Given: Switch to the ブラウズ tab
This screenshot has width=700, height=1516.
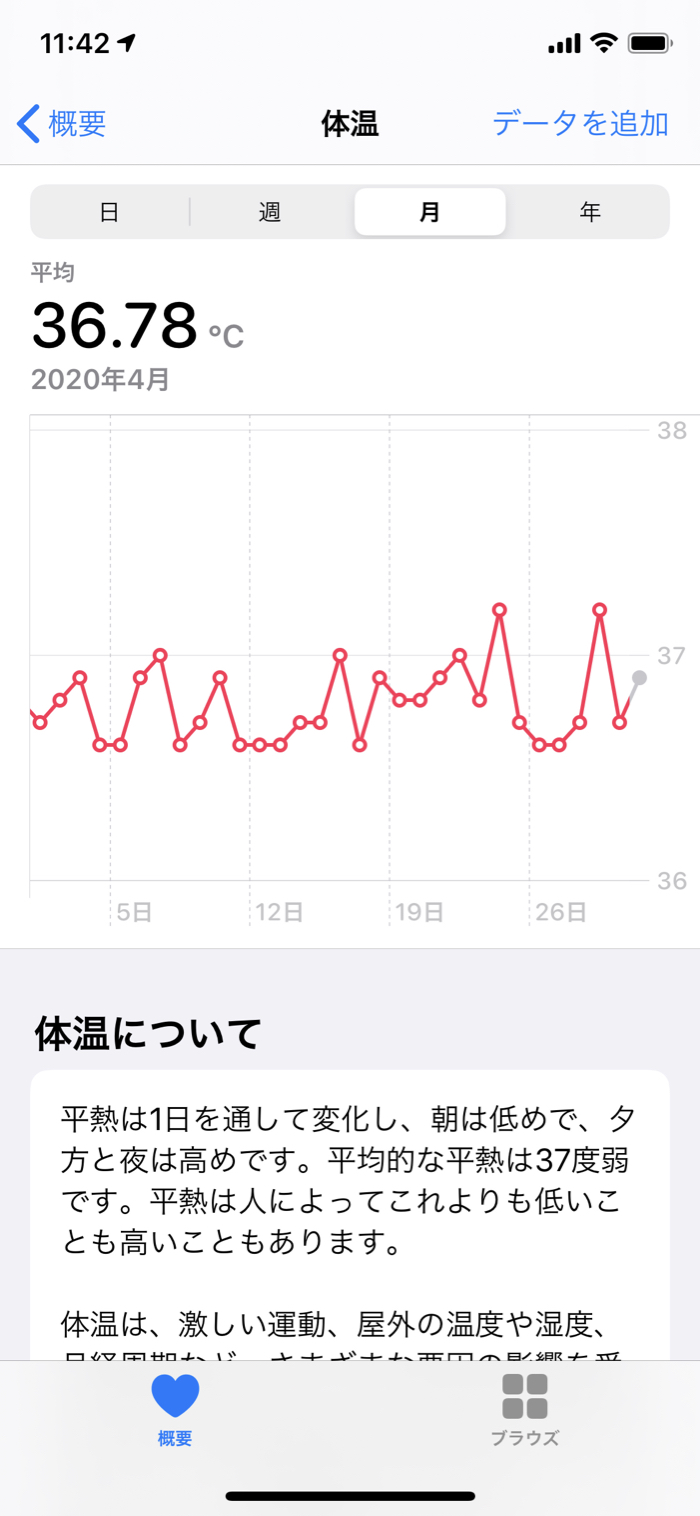Looking at the screenshot, I should click(x=525, y=1410).
